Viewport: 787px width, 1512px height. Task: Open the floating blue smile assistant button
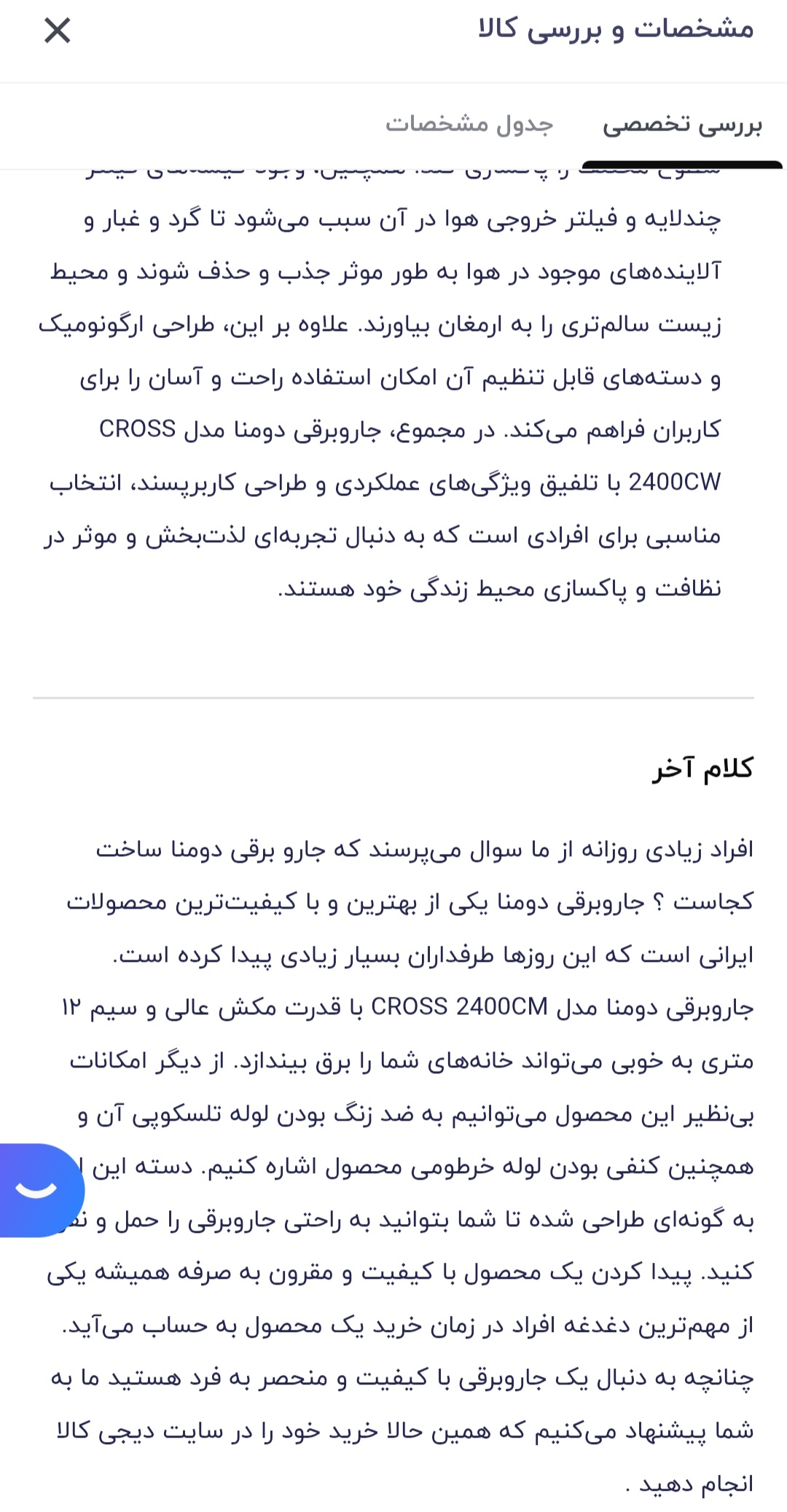point(38,1190)
